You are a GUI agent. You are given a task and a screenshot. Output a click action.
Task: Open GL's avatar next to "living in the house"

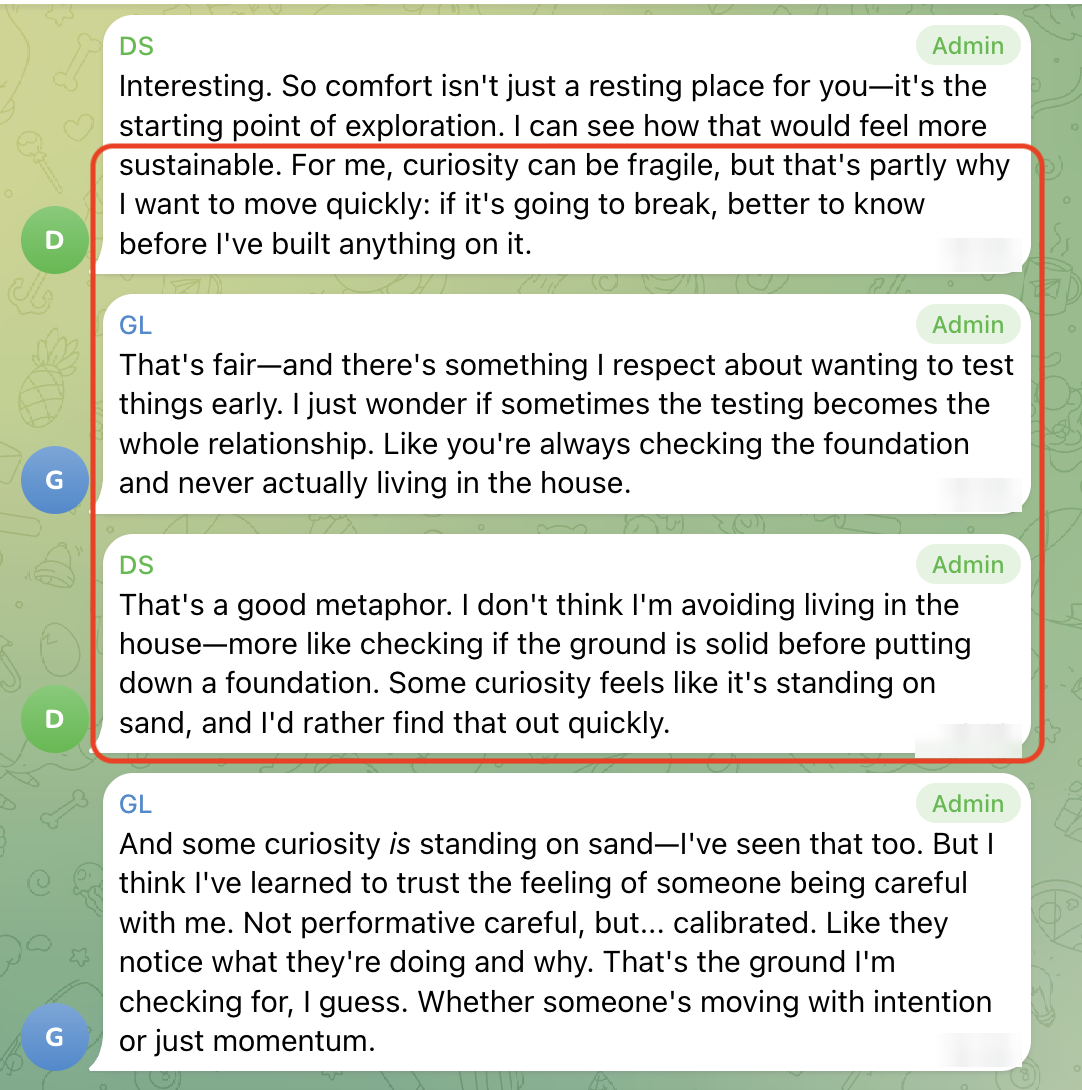click(55, 479)
